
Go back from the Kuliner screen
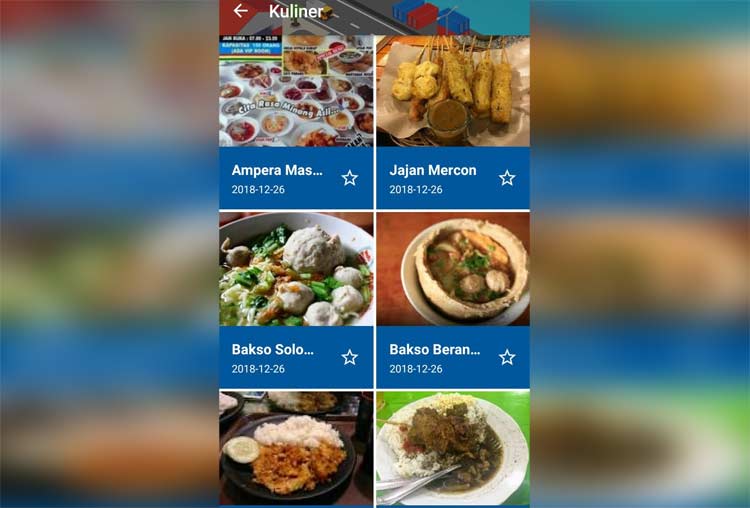pyautogui.click(x=240, y=11)
